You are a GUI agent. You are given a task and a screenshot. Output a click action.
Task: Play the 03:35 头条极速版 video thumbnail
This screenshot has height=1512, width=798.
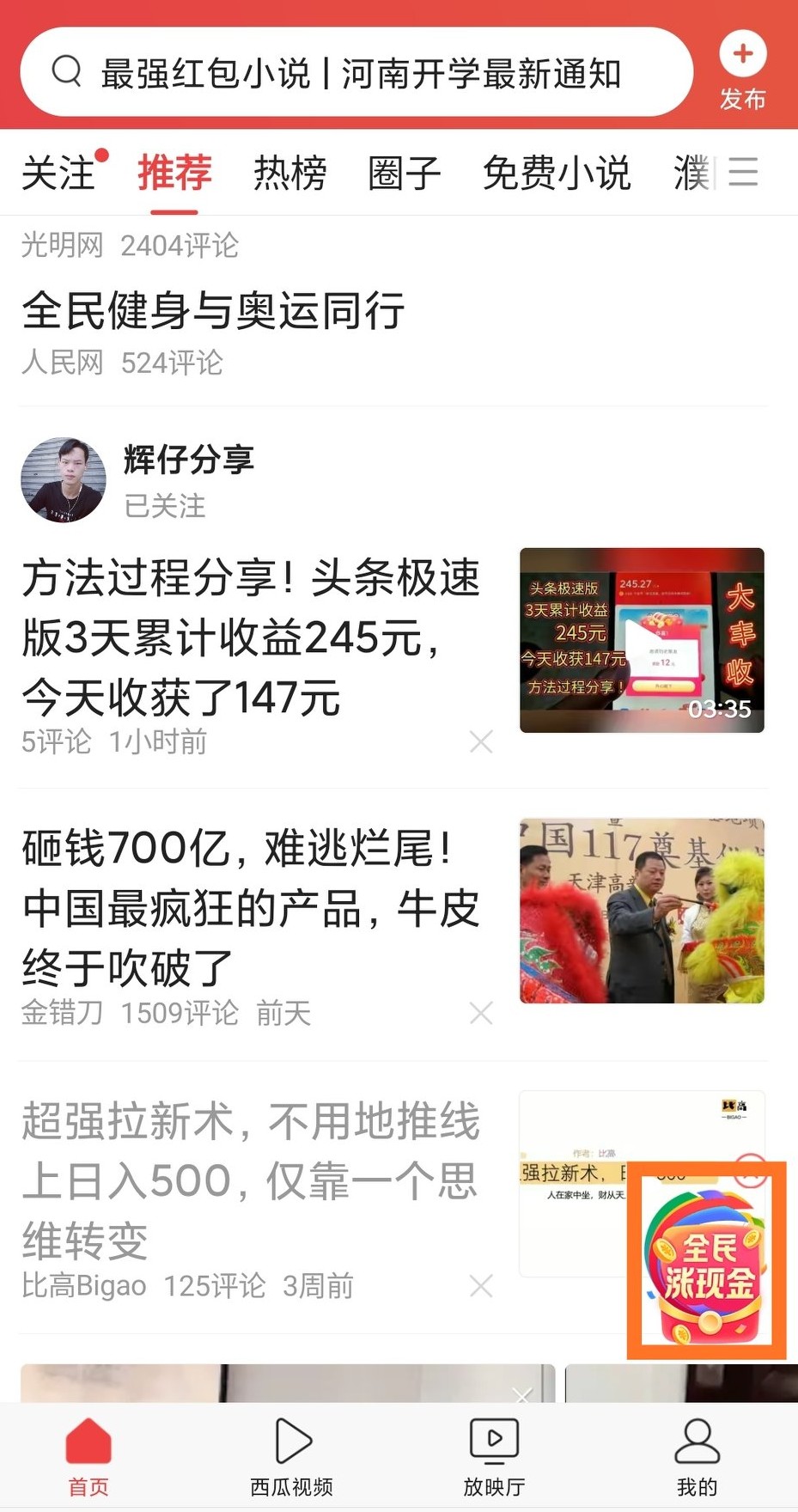[642, 640]
